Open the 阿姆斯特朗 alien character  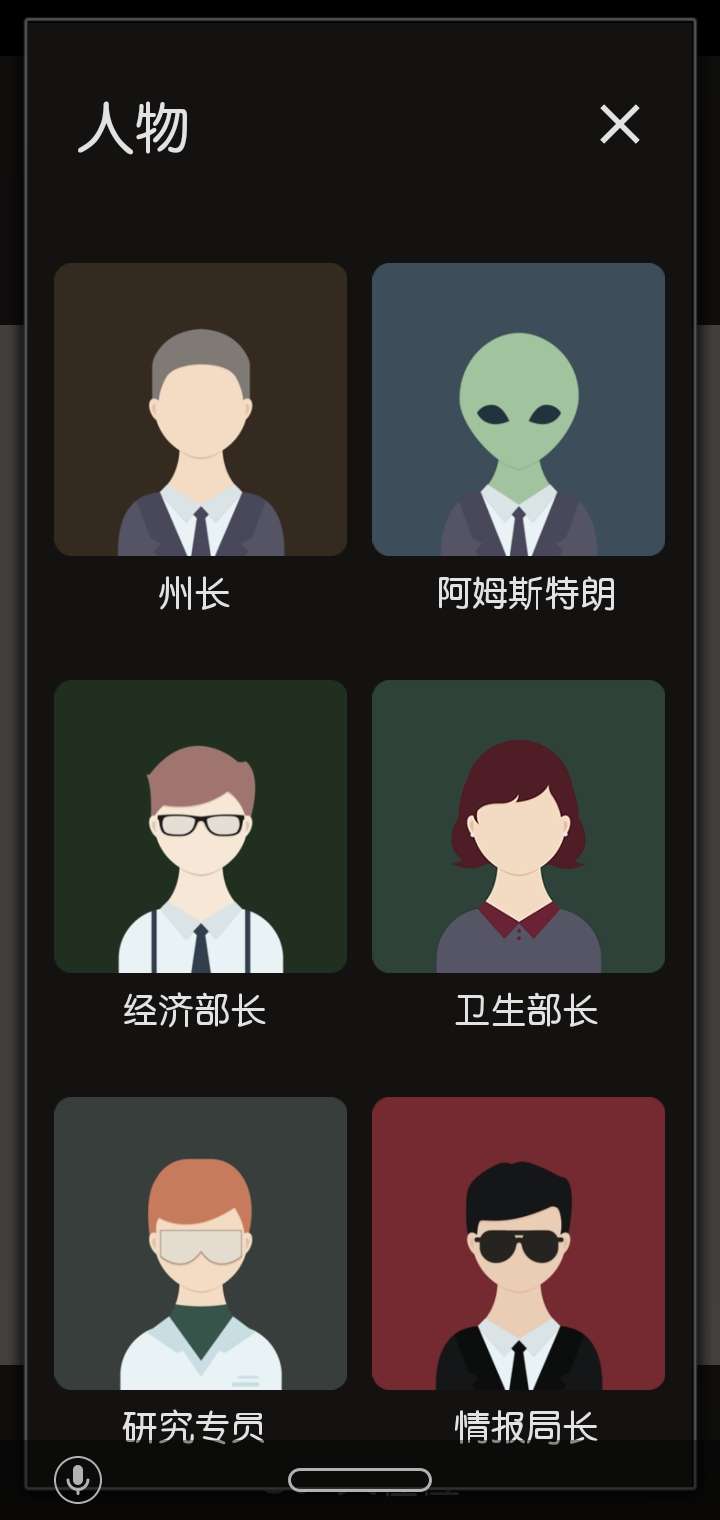(518, 409)
